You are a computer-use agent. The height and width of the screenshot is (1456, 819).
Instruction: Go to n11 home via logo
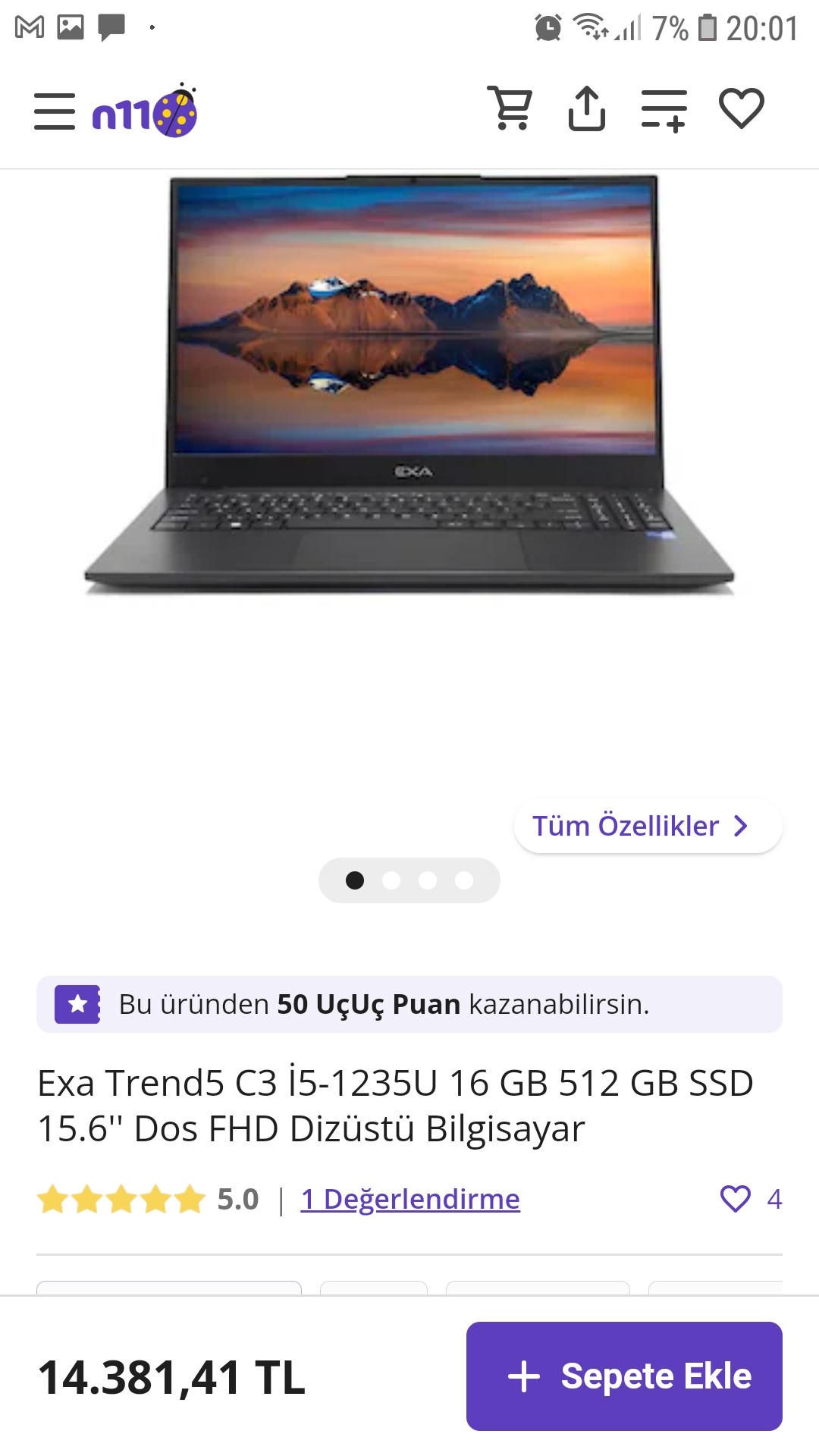pos(145,111)
